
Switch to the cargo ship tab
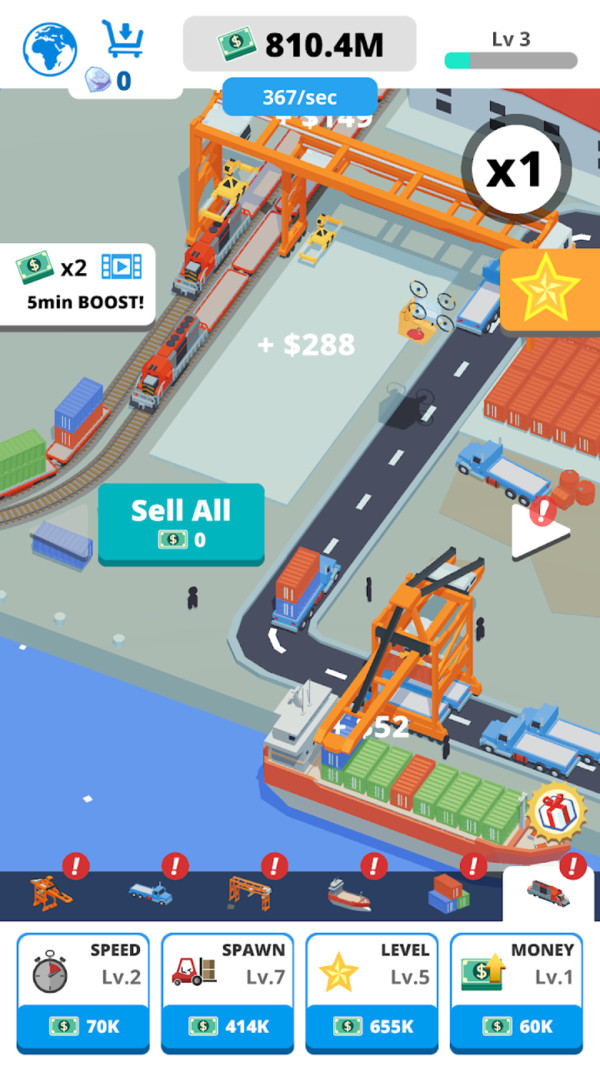[x=349, y=893]
